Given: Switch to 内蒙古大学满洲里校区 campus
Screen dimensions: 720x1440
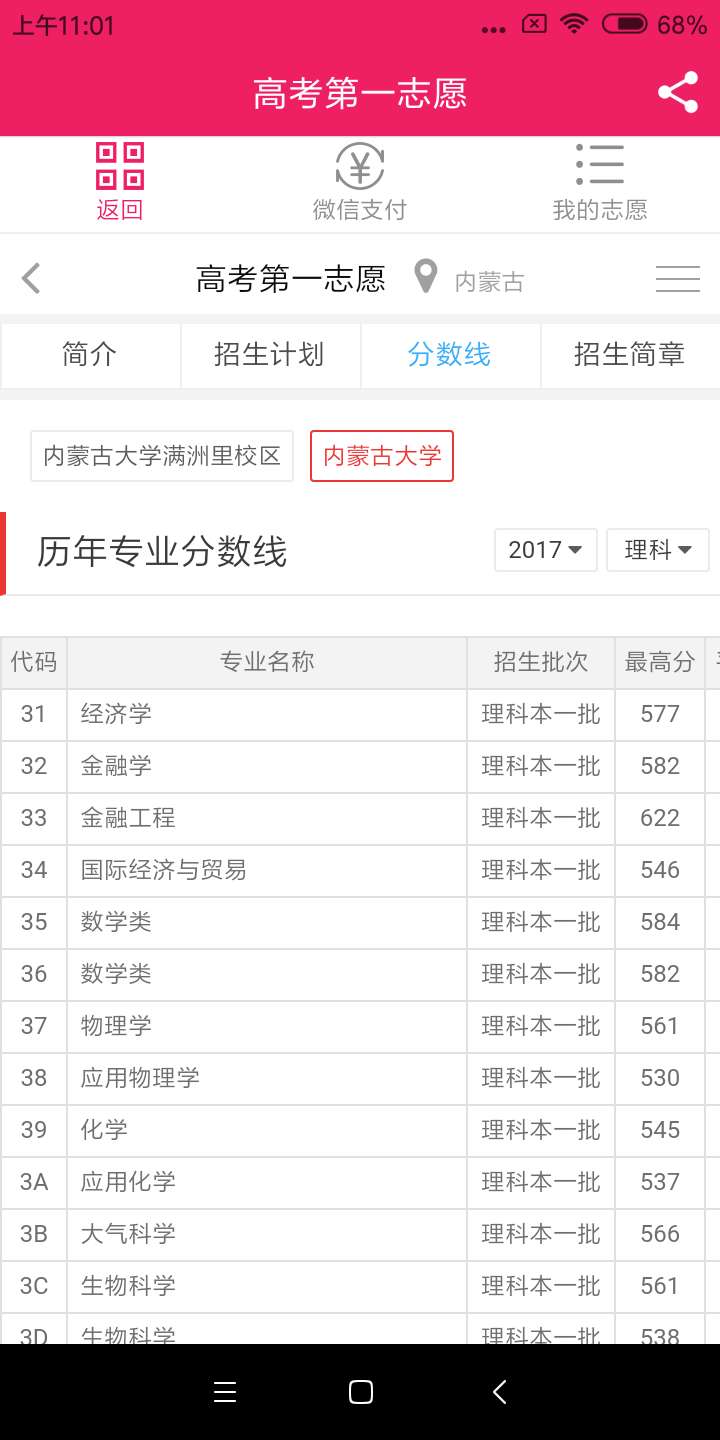Looking at the screenshot, I should click(x=161, y=456).
